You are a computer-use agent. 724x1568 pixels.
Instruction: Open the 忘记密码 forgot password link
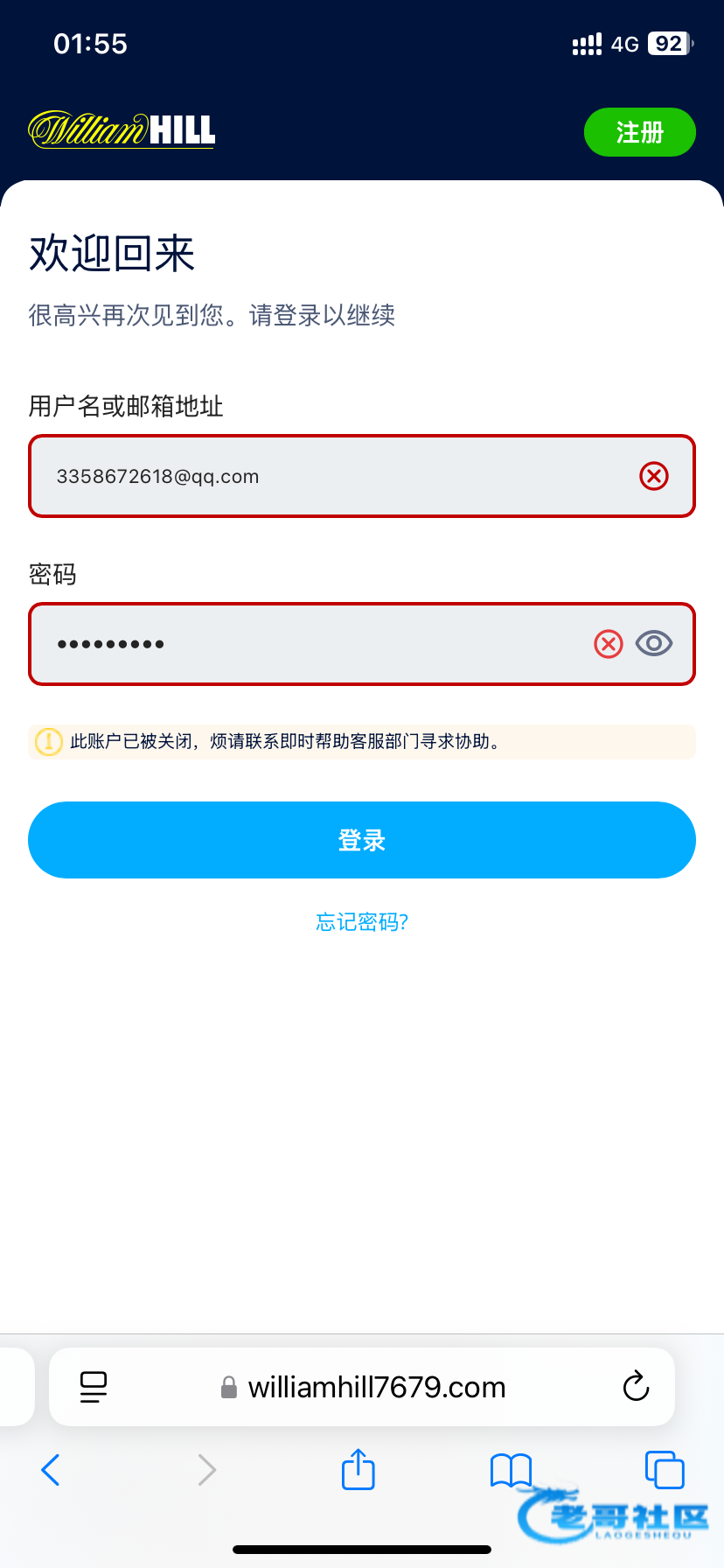point(362,921)
